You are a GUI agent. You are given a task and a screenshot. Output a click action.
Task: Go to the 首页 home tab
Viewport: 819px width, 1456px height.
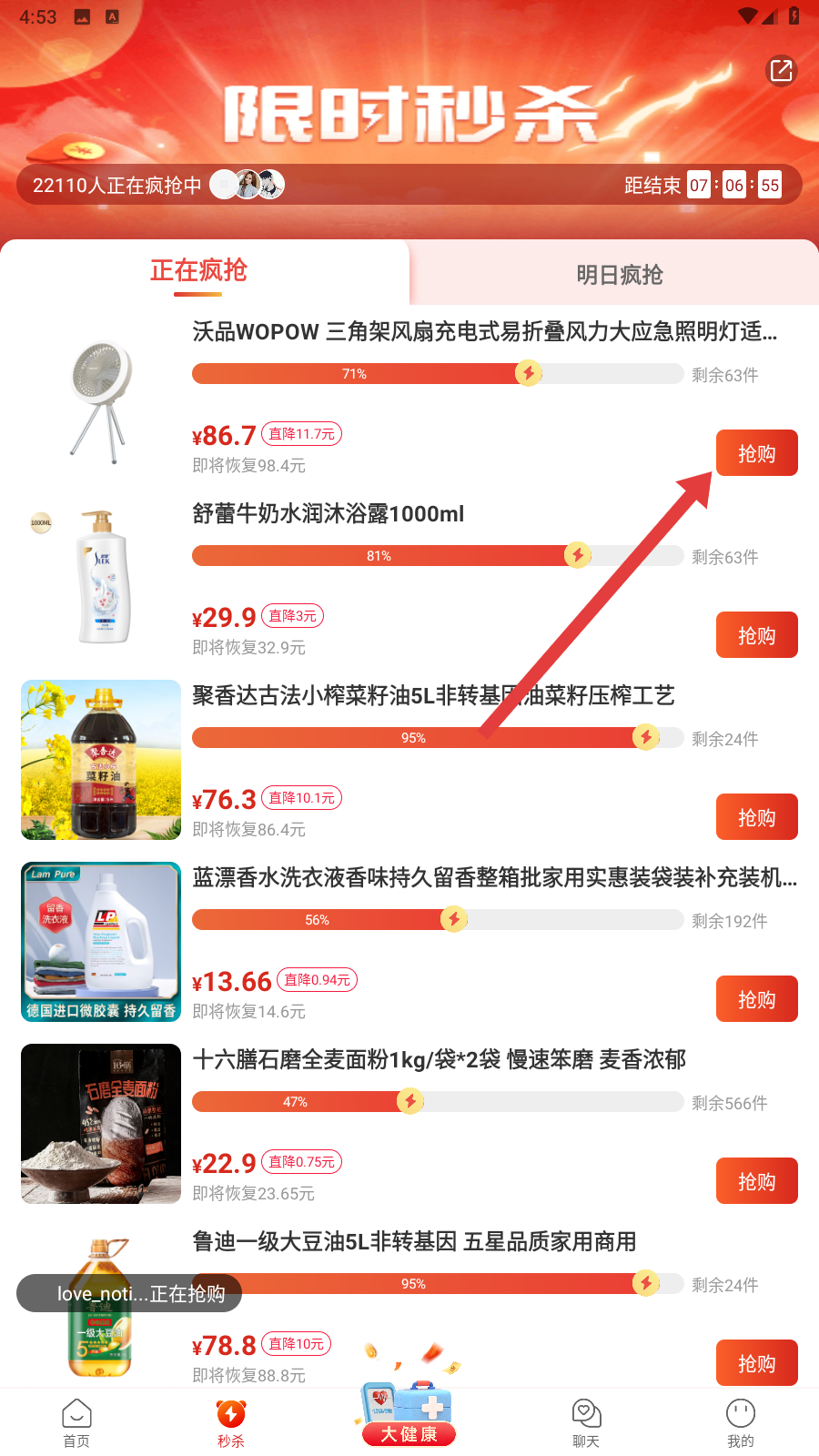point(76,1422)
